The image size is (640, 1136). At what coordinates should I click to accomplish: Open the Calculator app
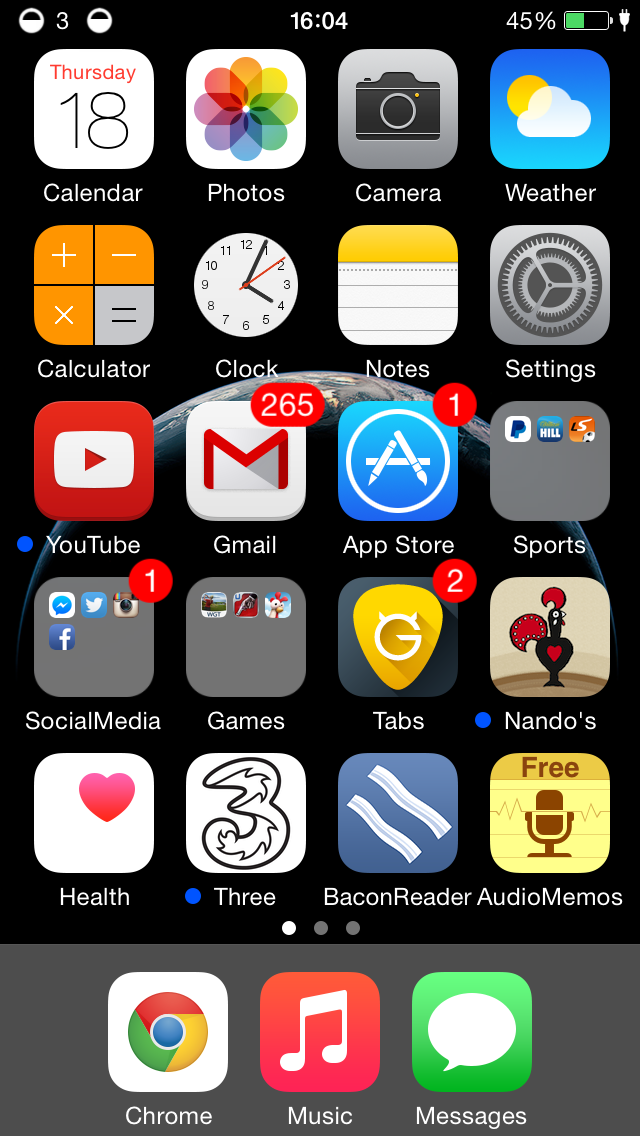pos(94,285)
